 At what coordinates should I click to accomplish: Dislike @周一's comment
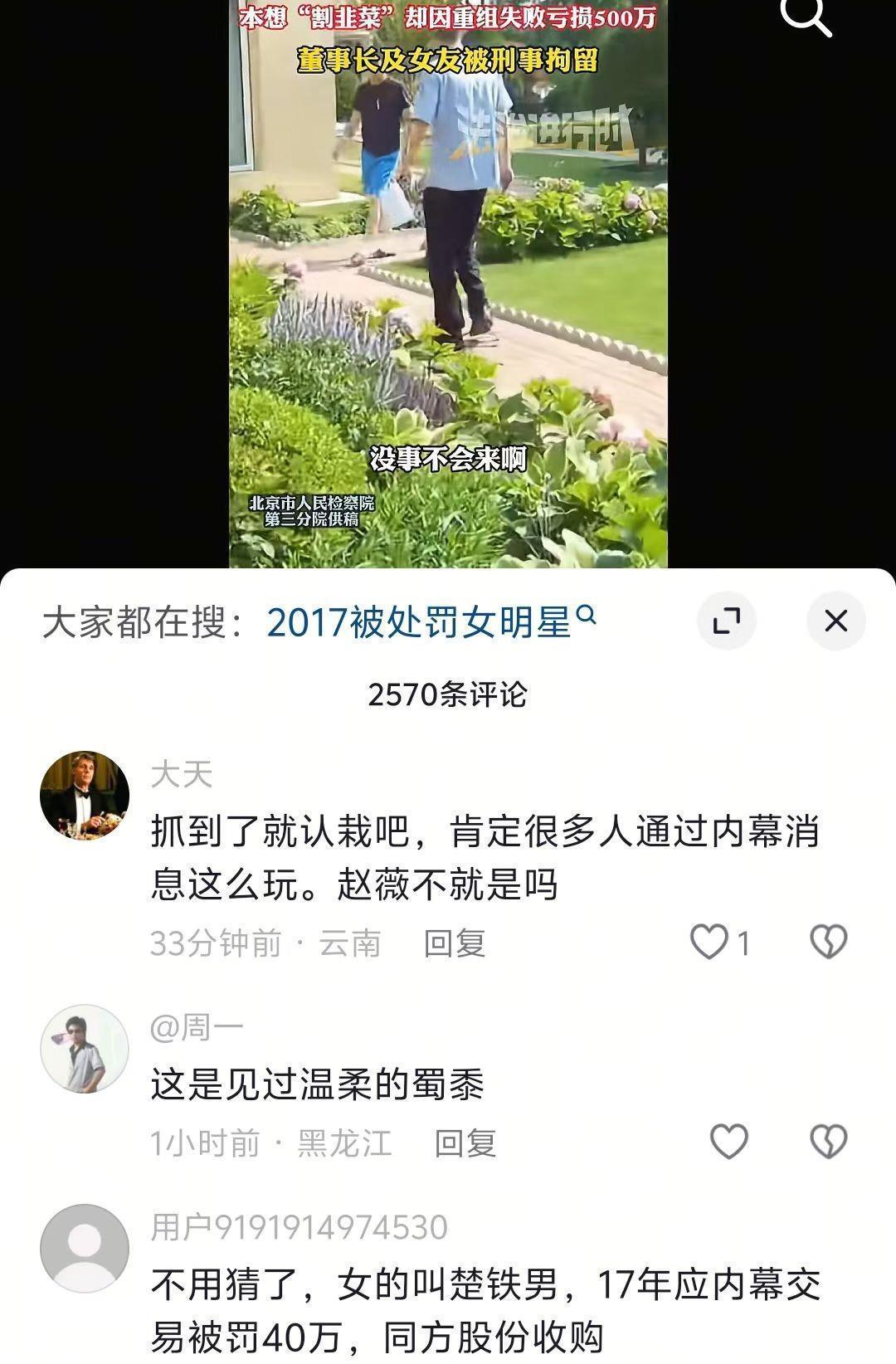[828, 1142]
